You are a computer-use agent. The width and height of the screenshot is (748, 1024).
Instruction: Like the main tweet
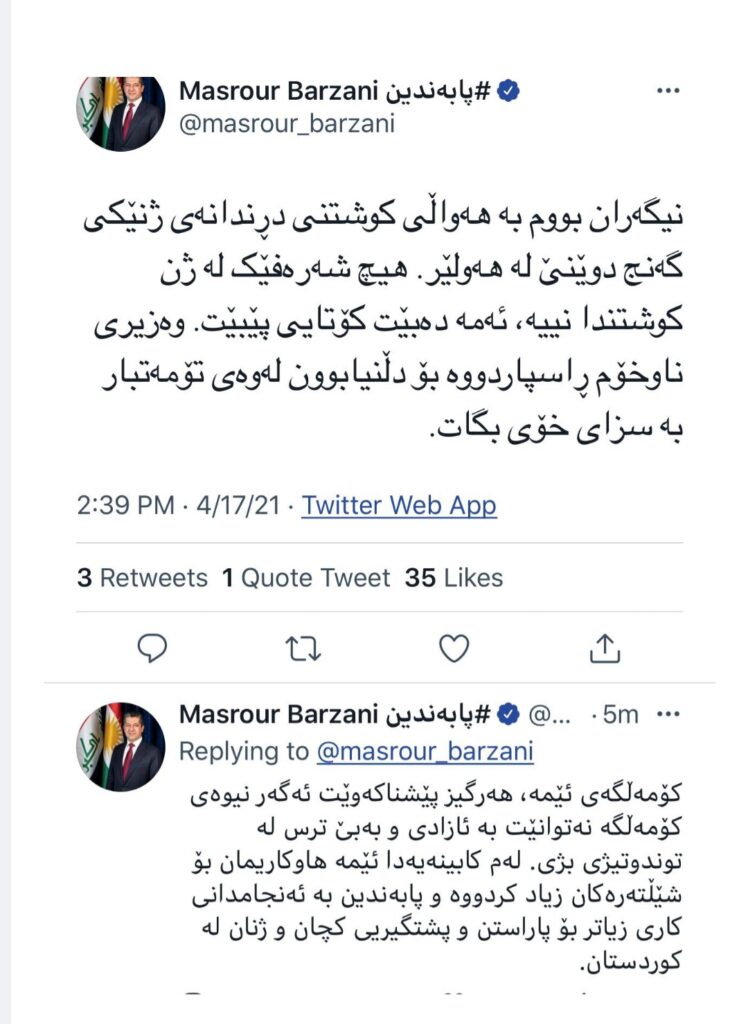coord(454,650)
